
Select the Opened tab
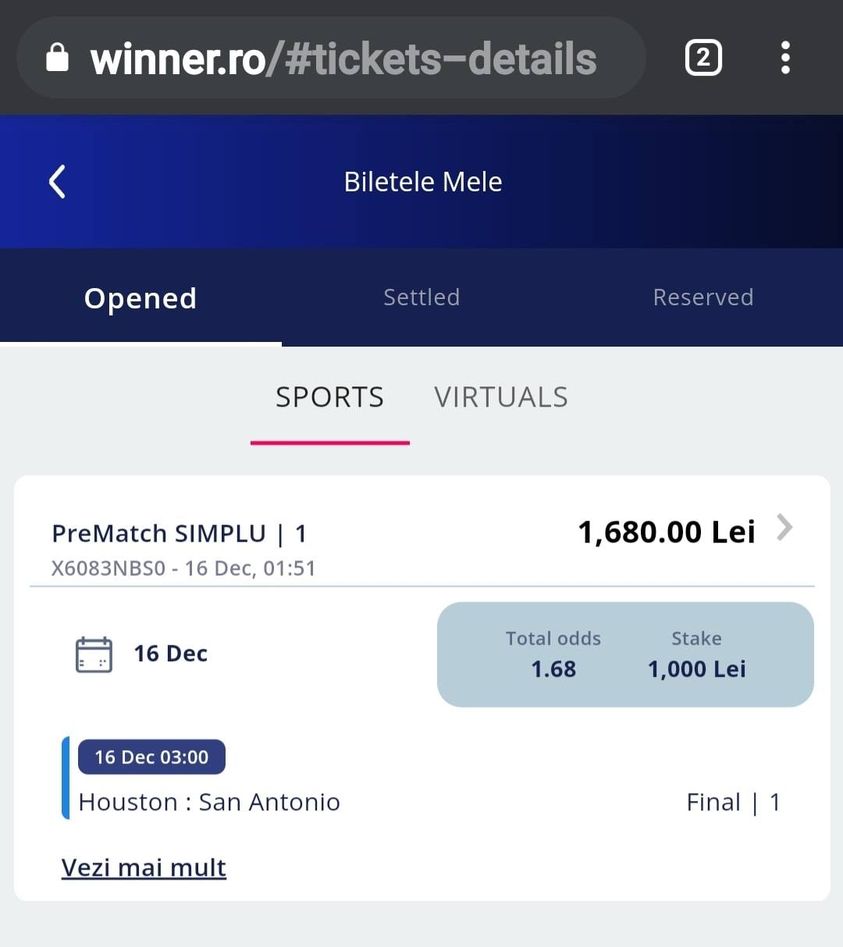coord(140,298)
